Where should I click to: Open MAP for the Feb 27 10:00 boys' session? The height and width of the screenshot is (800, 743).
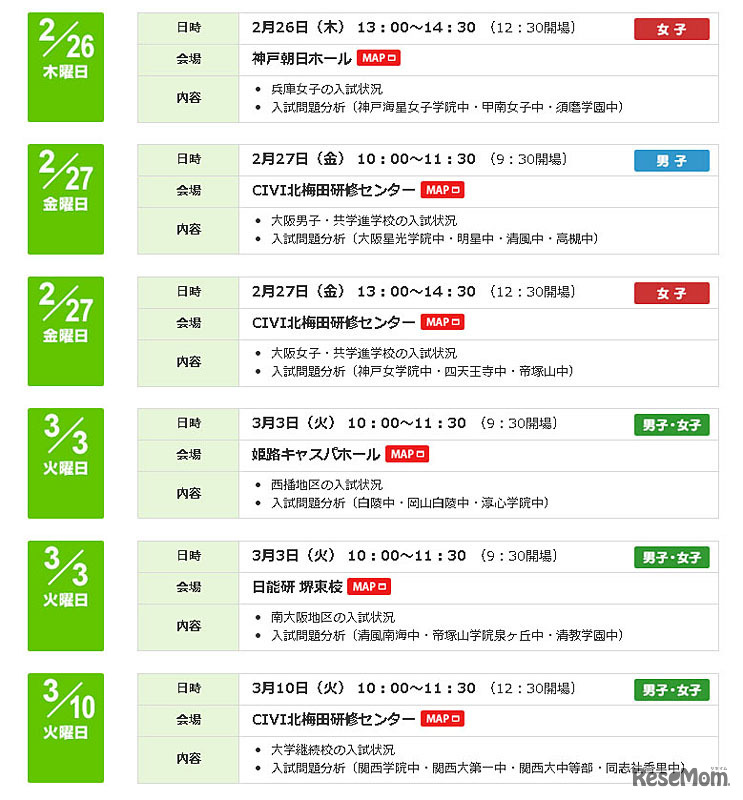click(x=442, y=190)
